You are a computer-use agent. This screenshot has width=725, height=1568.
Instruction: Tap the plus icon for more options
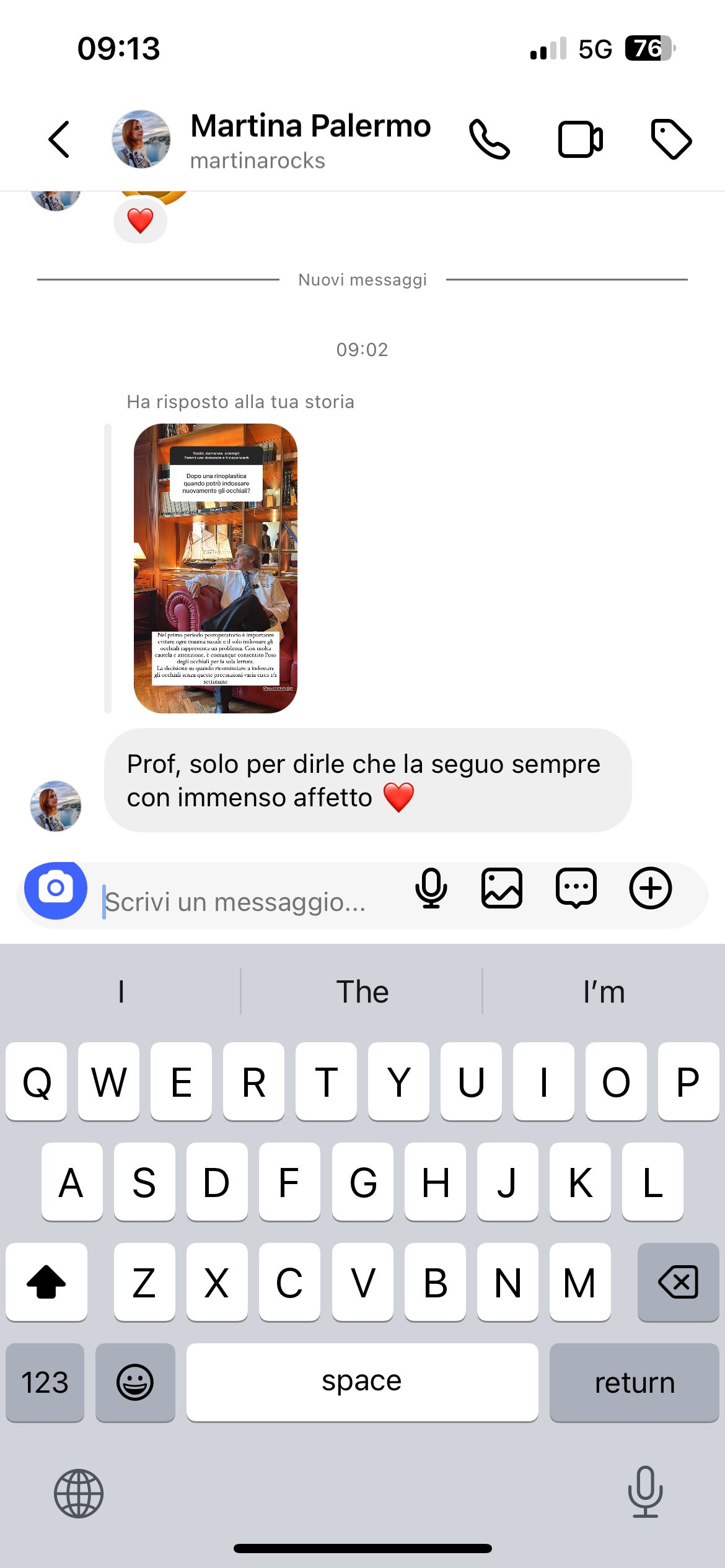[x=650, y=889]
